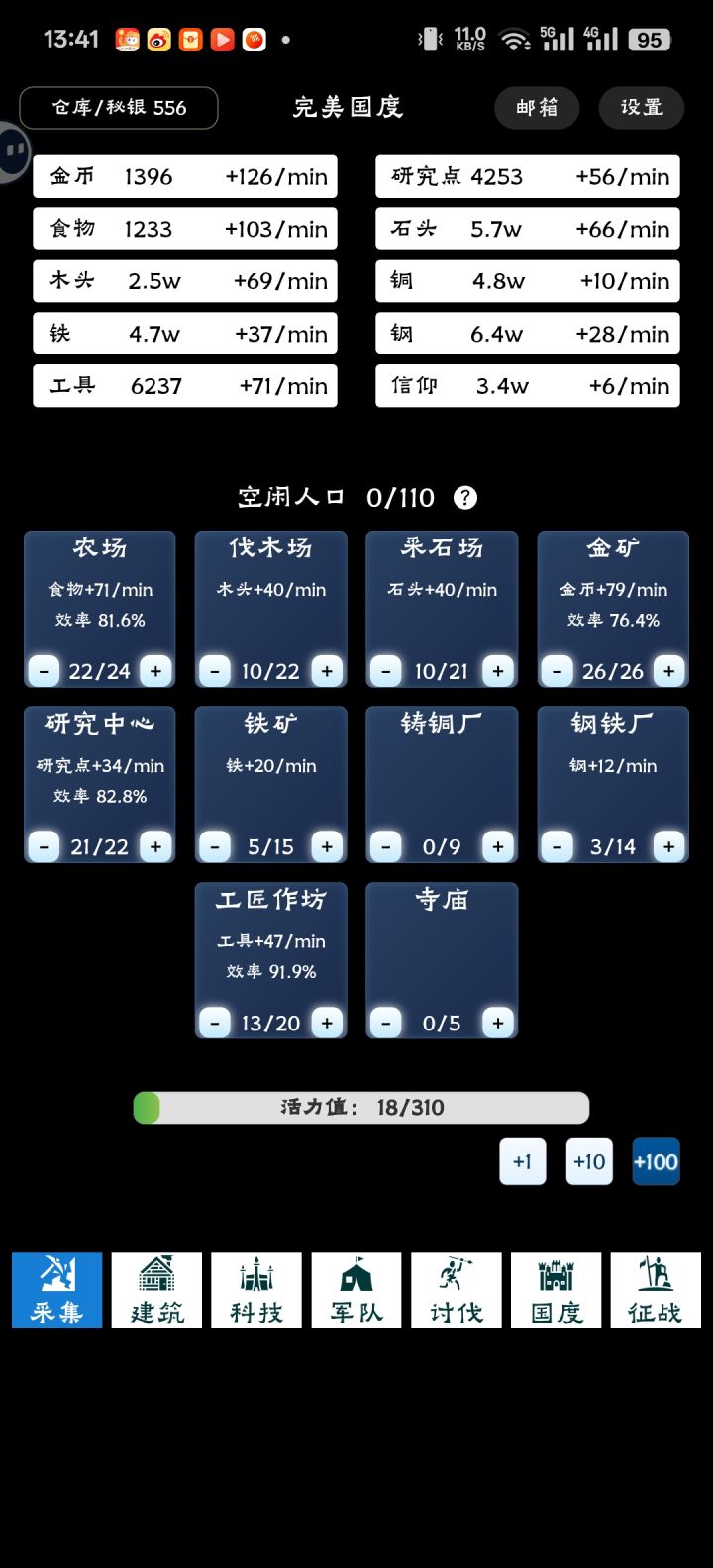Open the 邮箱 mailbox

537,107
